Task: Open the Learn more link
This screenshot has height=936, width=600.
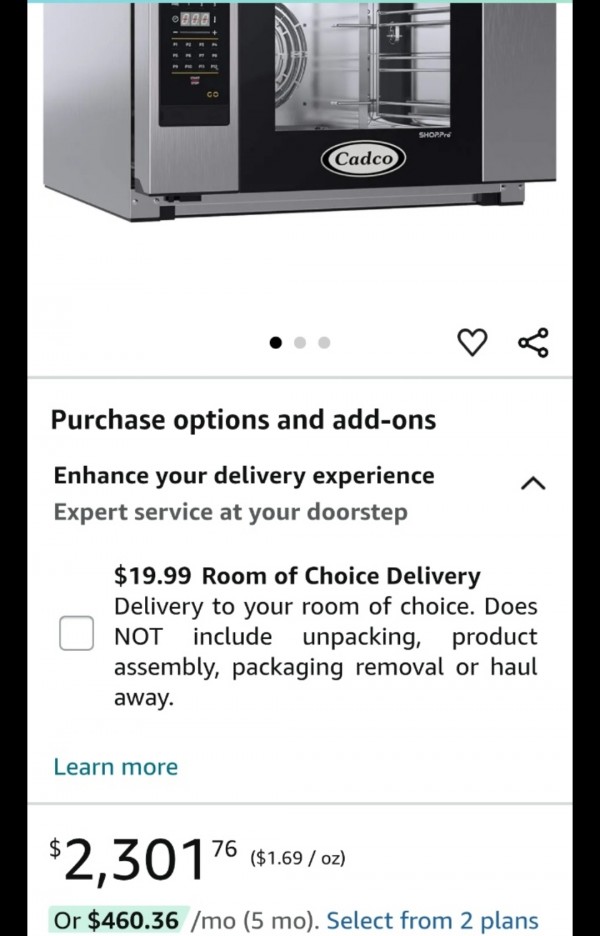Action: (115, 767)
